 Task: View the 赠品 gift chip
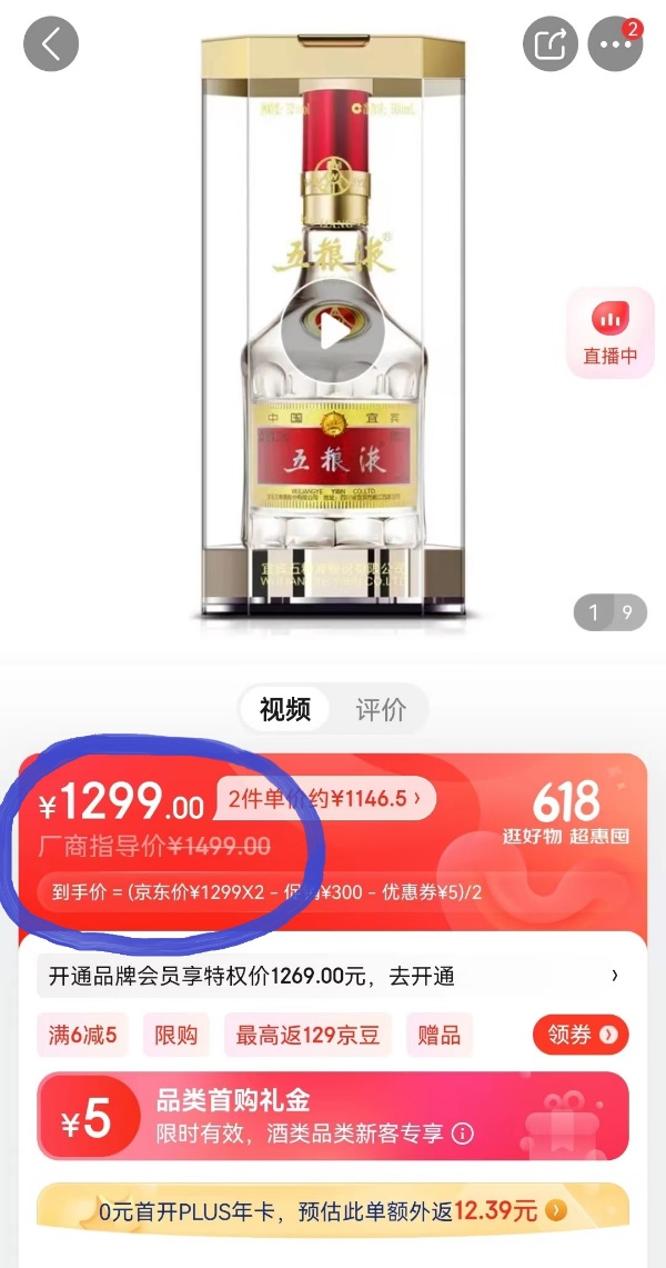[x=440, y=1035]
